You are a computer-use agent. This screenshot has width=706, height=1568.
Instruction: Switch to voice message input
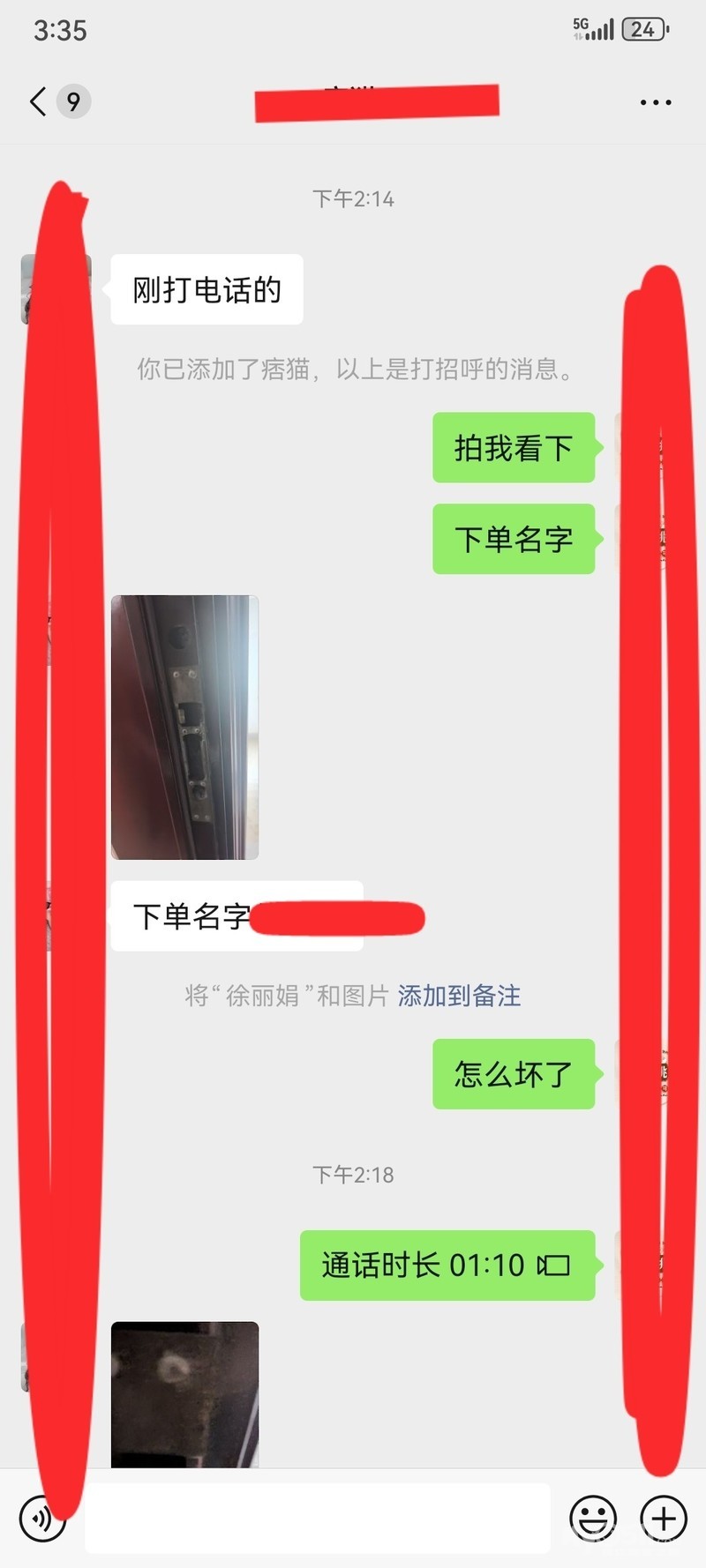[41, 1518]
